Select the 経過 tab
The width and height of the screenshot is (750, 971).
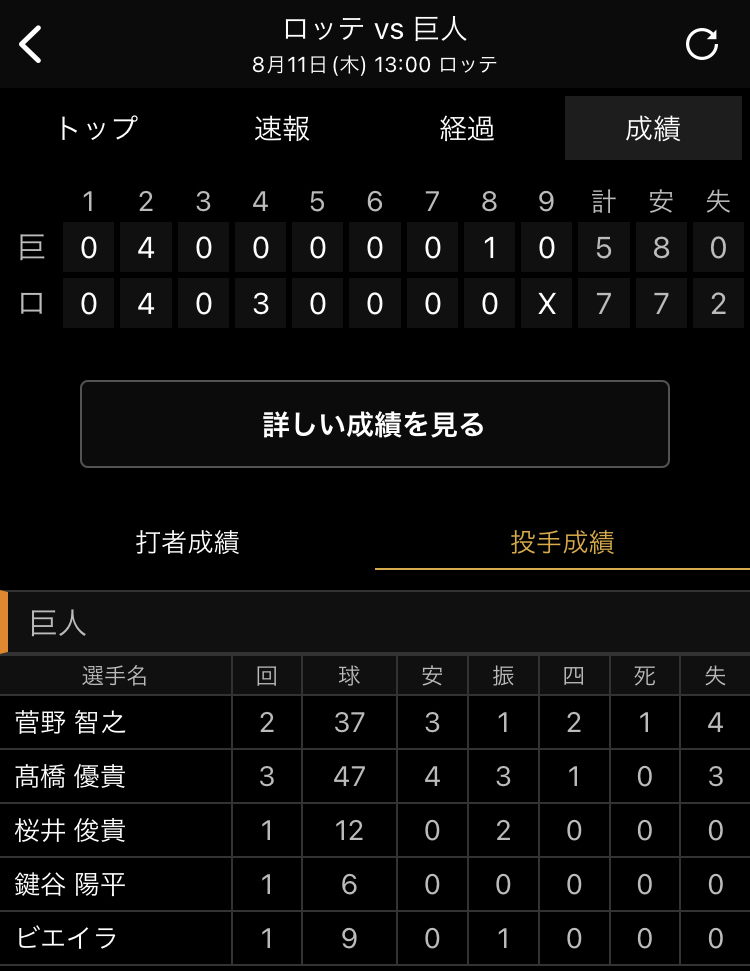click(x=468, y=128)
